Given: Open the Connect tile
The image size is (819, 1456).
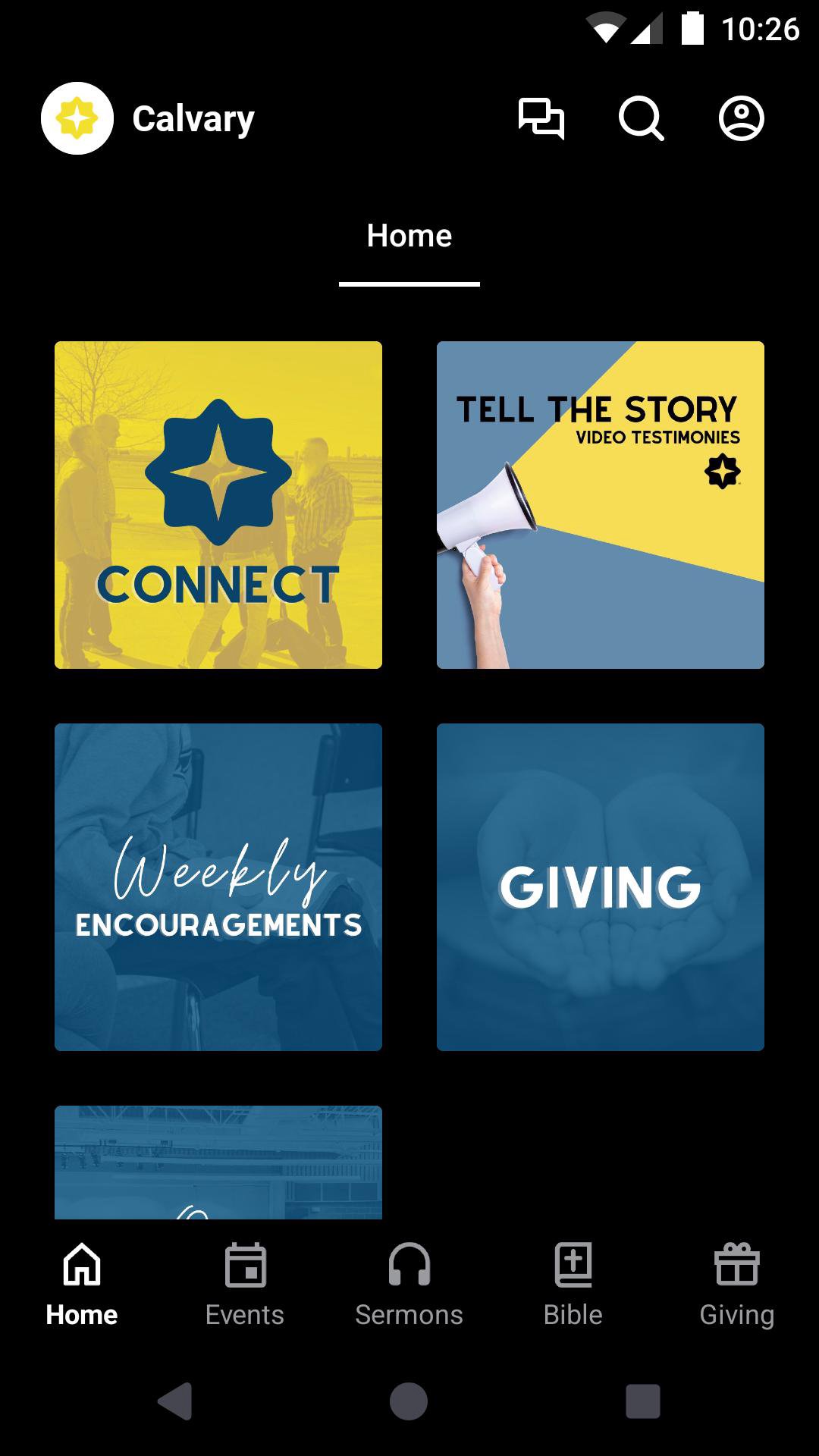Looking at the screenshot, I should click(x=218, y=505).
